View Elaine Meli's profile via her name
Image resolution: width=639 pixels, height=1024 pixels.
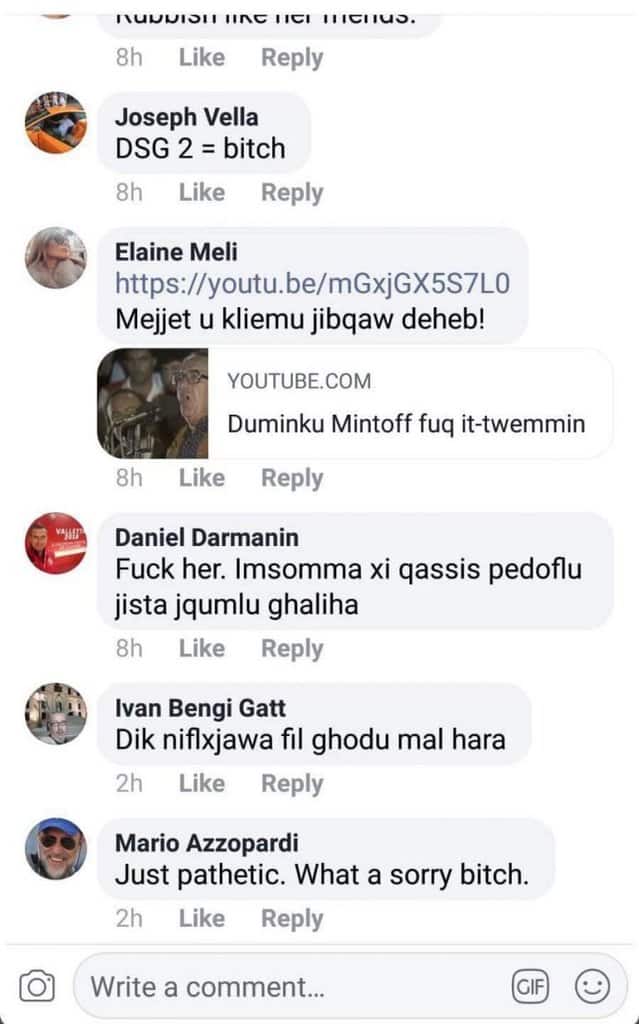point(176,253)
